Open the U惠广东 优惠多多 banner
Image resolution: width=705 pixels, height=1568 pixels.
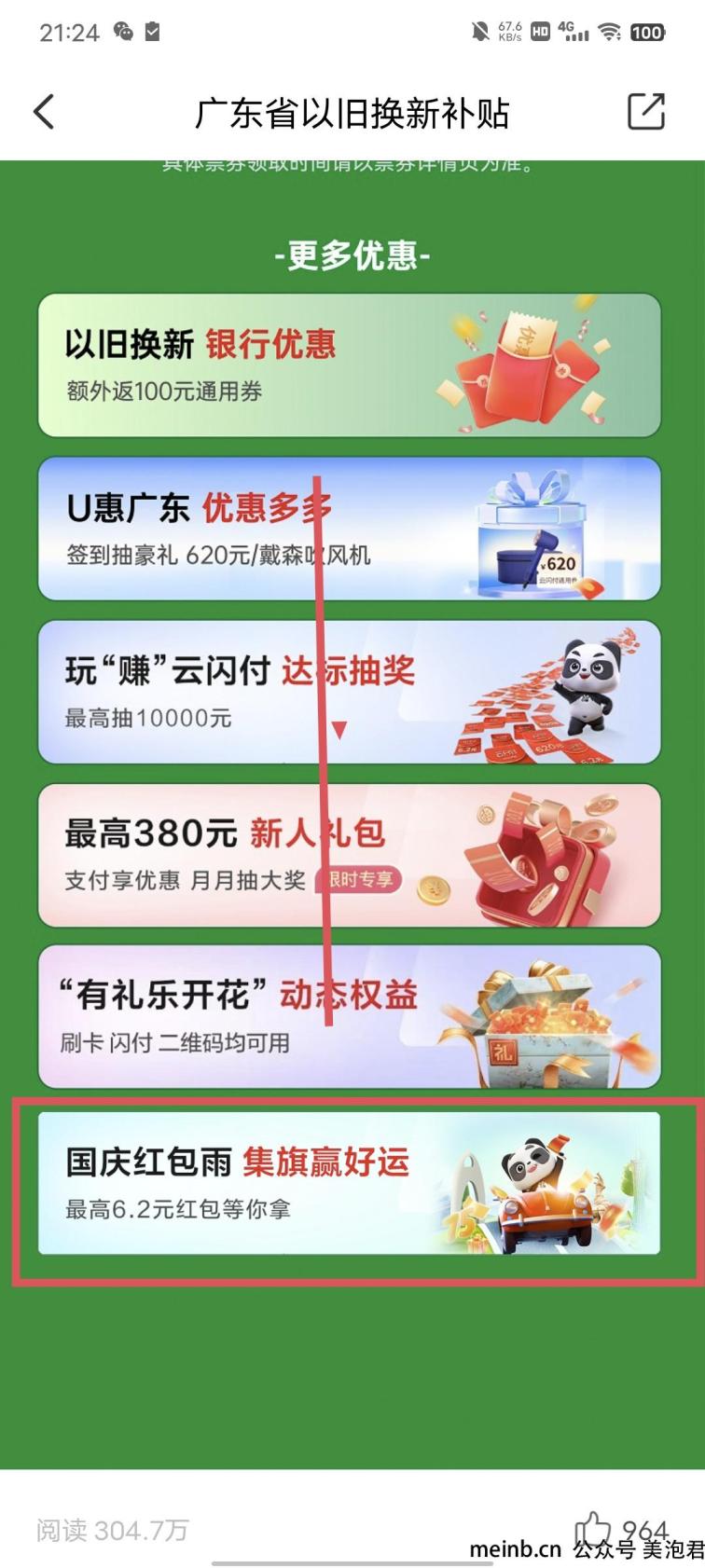tap(349, 529)
